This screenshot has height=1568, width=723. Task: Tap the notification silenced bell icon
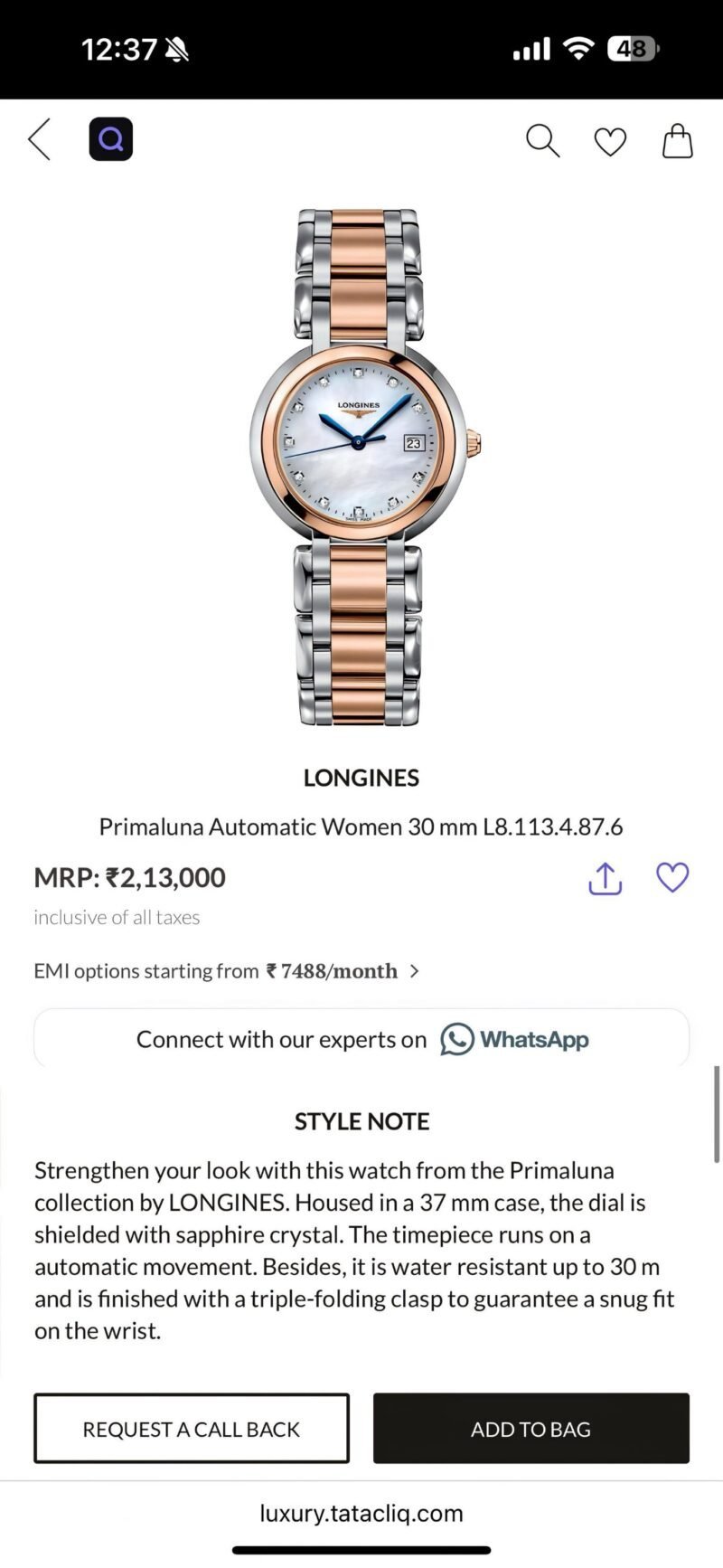177,48
